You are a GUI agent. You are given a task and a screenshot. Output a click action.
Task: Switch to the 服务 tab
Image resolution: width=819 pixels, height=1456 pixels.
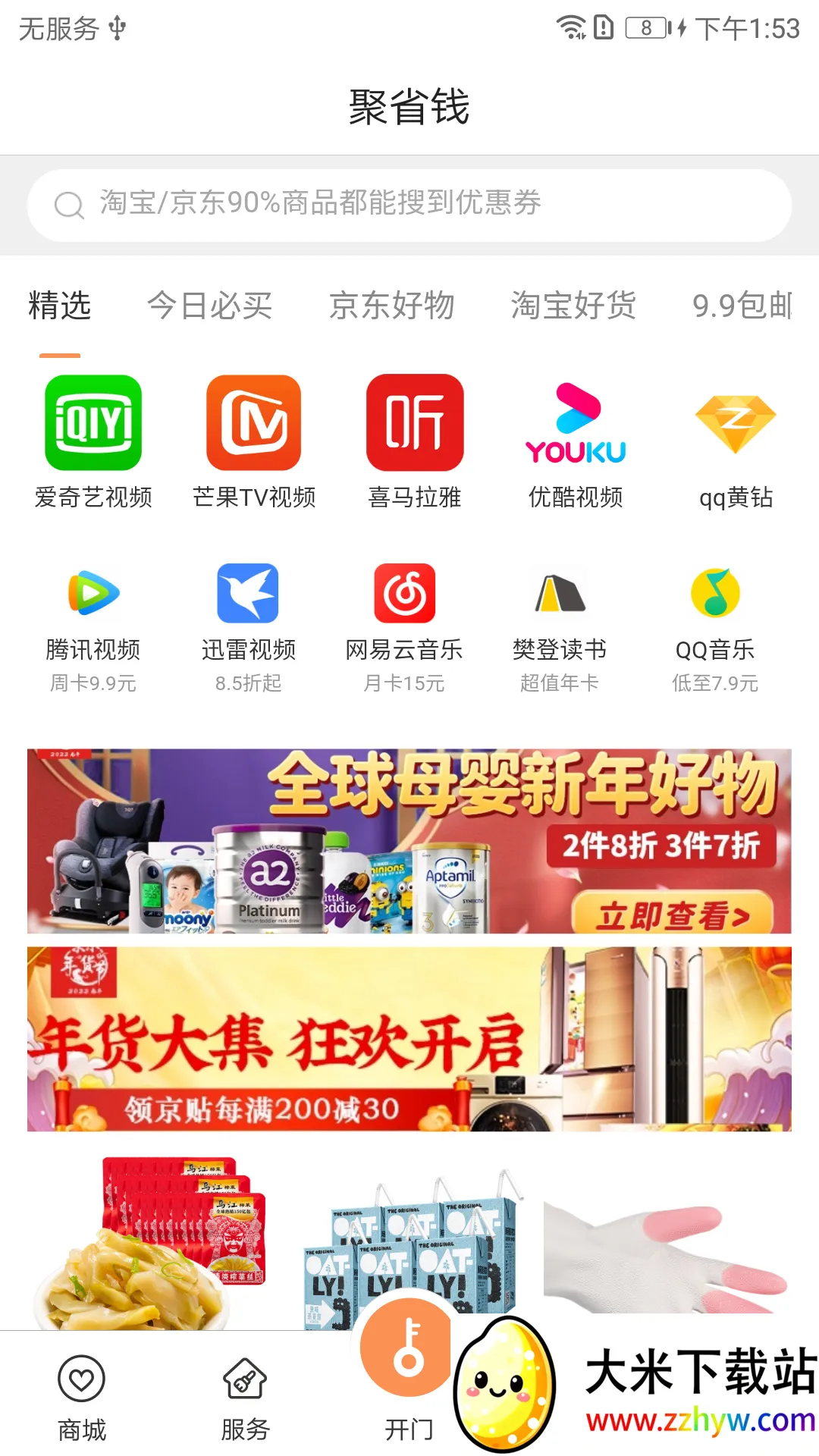[245, 1399]
